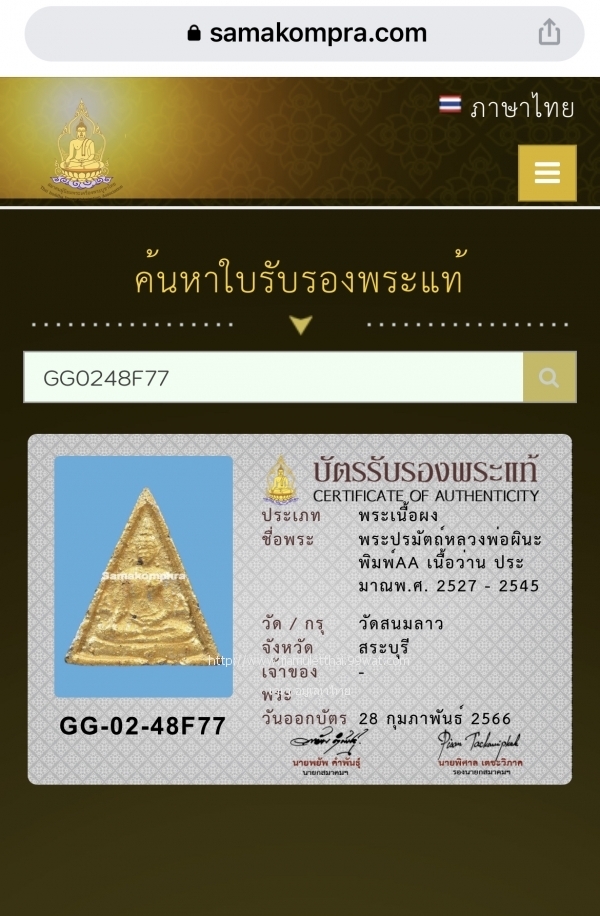
Task: Tap the browser share icon
Action: click(x=549, y=33)
